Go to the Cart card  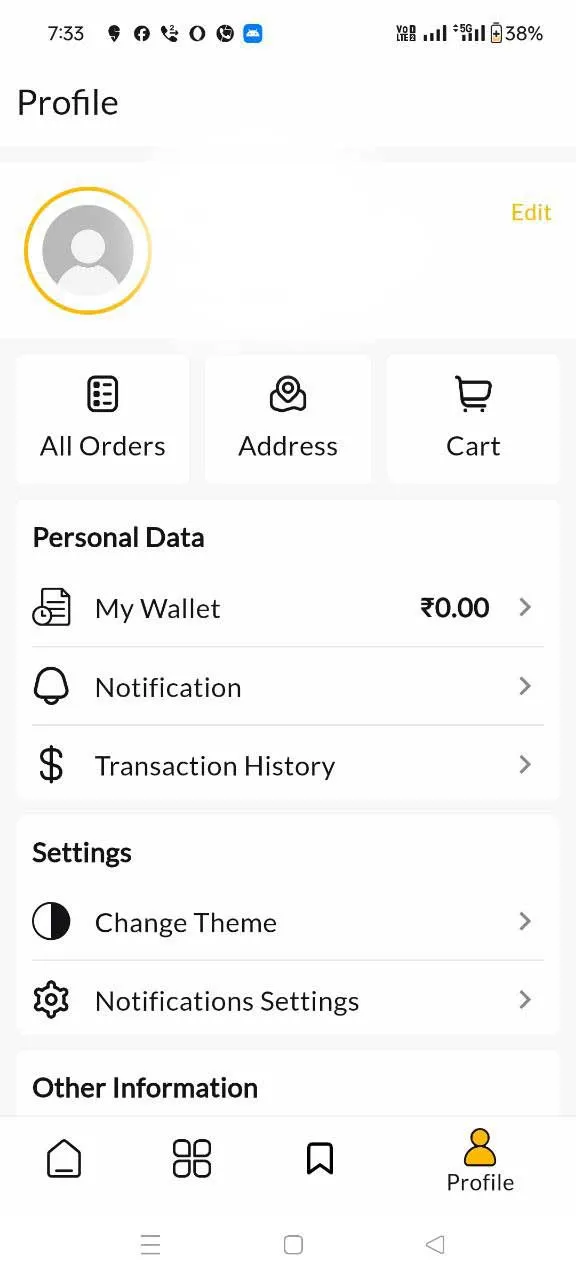473,419
